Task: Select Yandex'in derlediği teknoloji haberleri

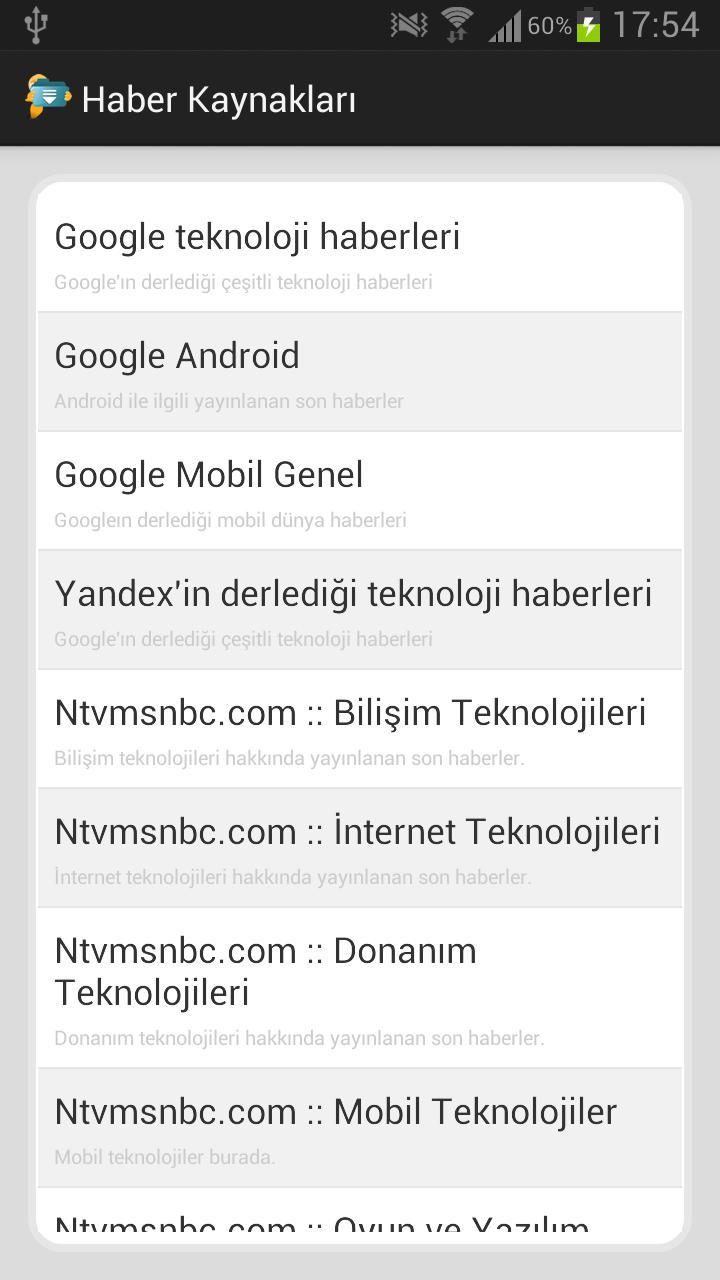Action: tap(360, 608)
